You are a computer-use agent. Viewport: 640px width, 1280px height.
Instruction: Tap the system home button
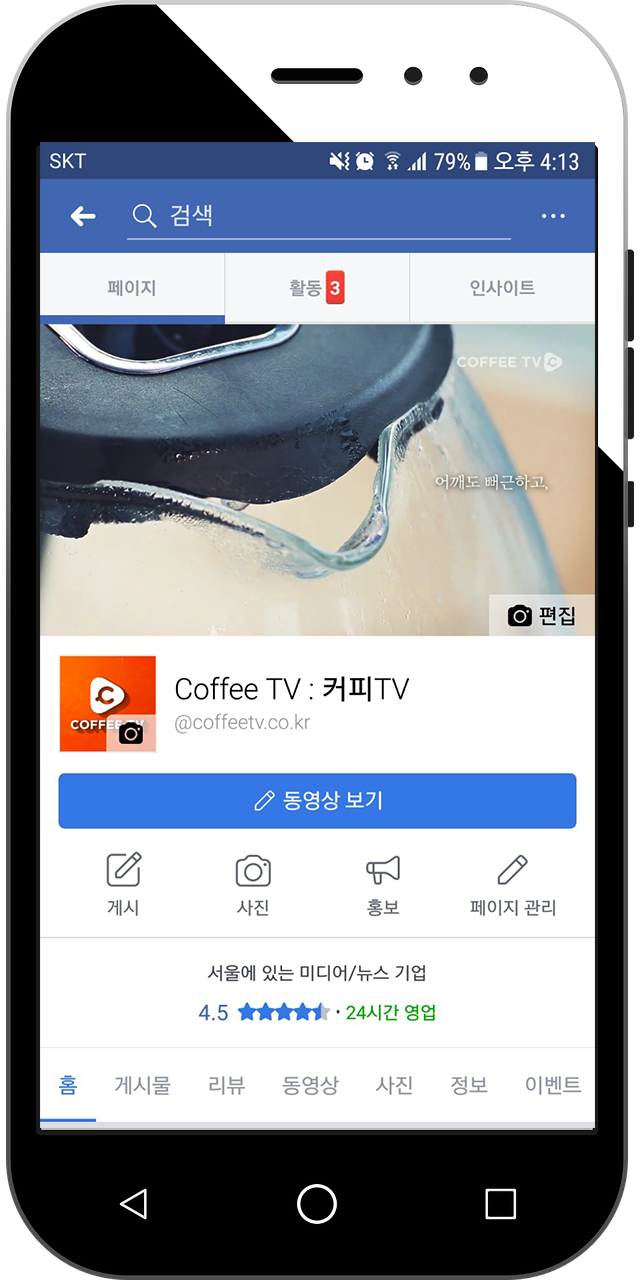pyautogui.click(x=317, y=1203)
